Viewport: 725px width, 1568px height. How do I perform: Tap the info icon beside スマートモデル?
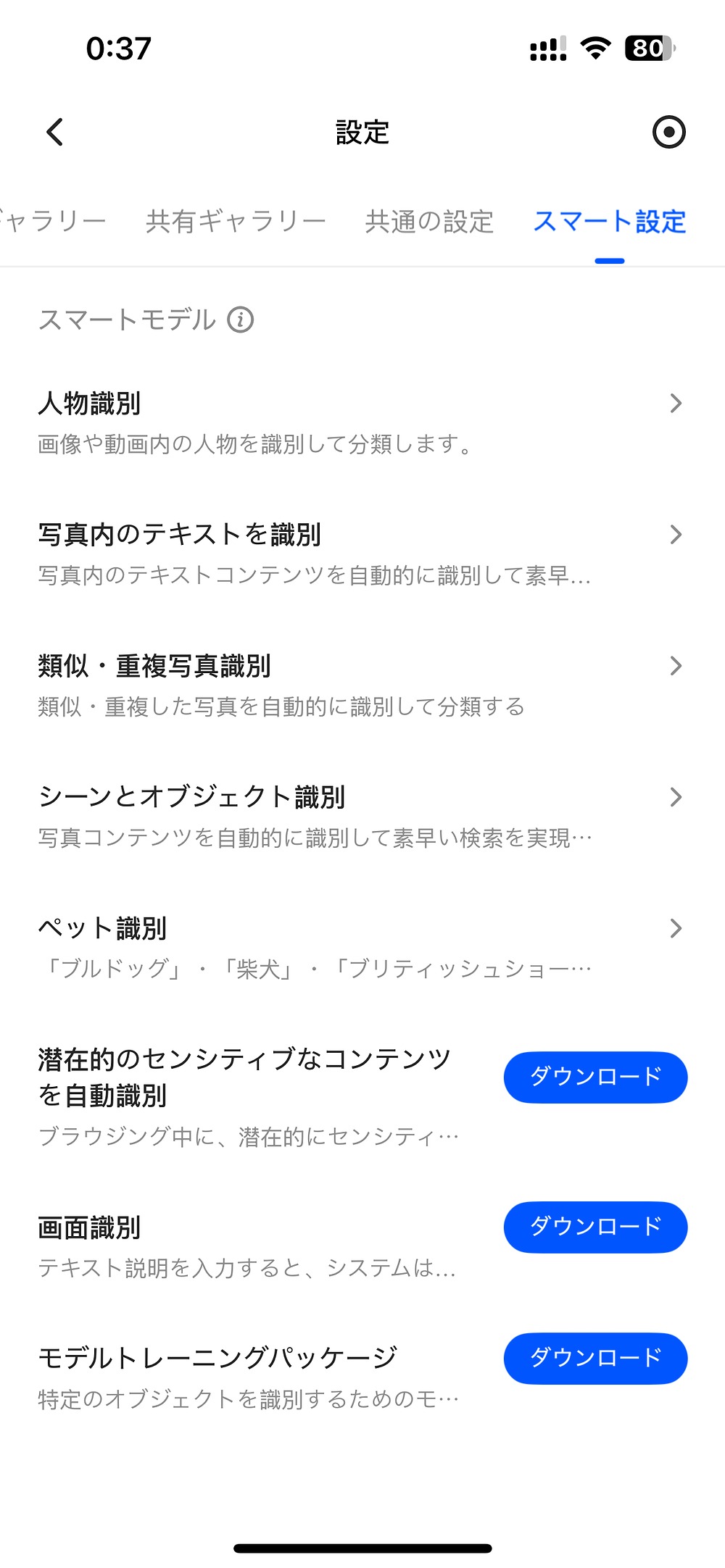pyautogui.click(x=239, y=319)
